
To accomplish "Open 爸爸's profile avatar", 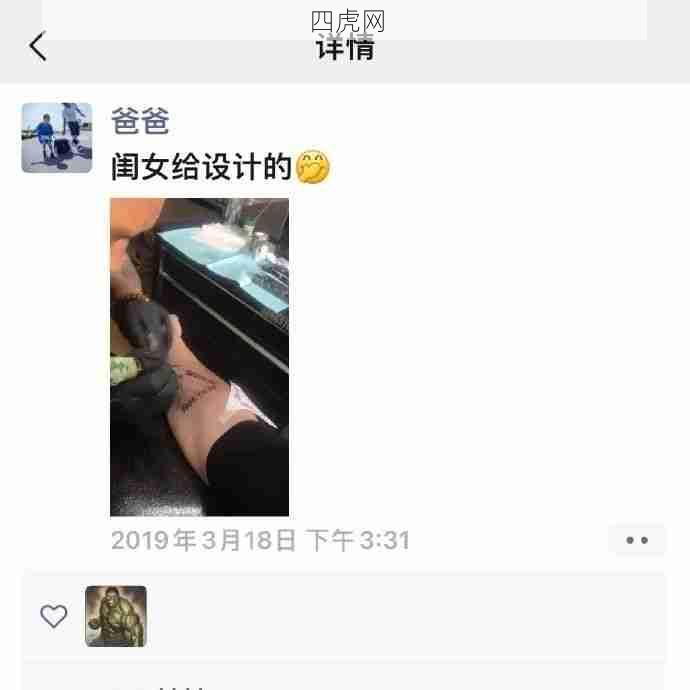I will [x=57, y=138].
